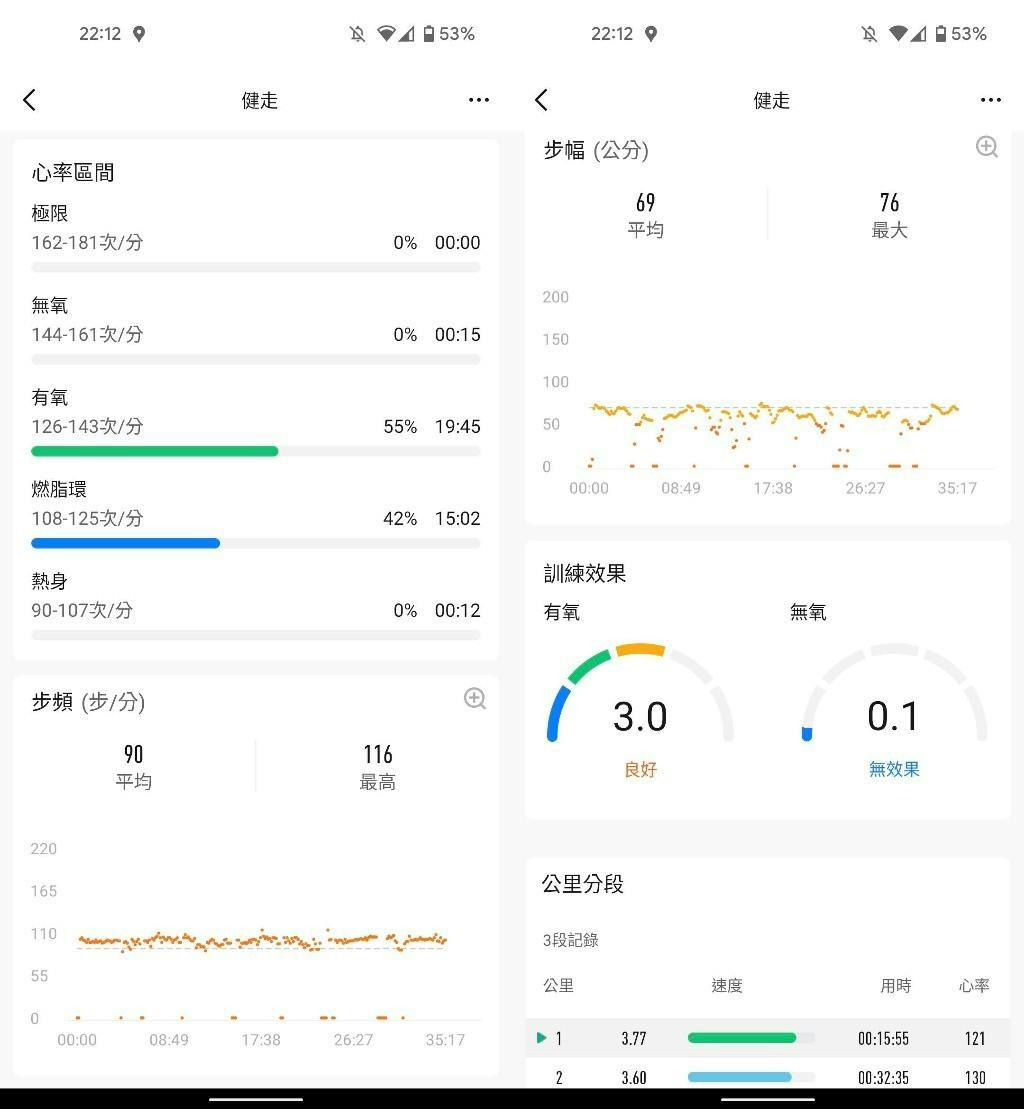Expand the 步頻 cadence chart with the magnifier

pyautogui.click(x=475, y=699)
